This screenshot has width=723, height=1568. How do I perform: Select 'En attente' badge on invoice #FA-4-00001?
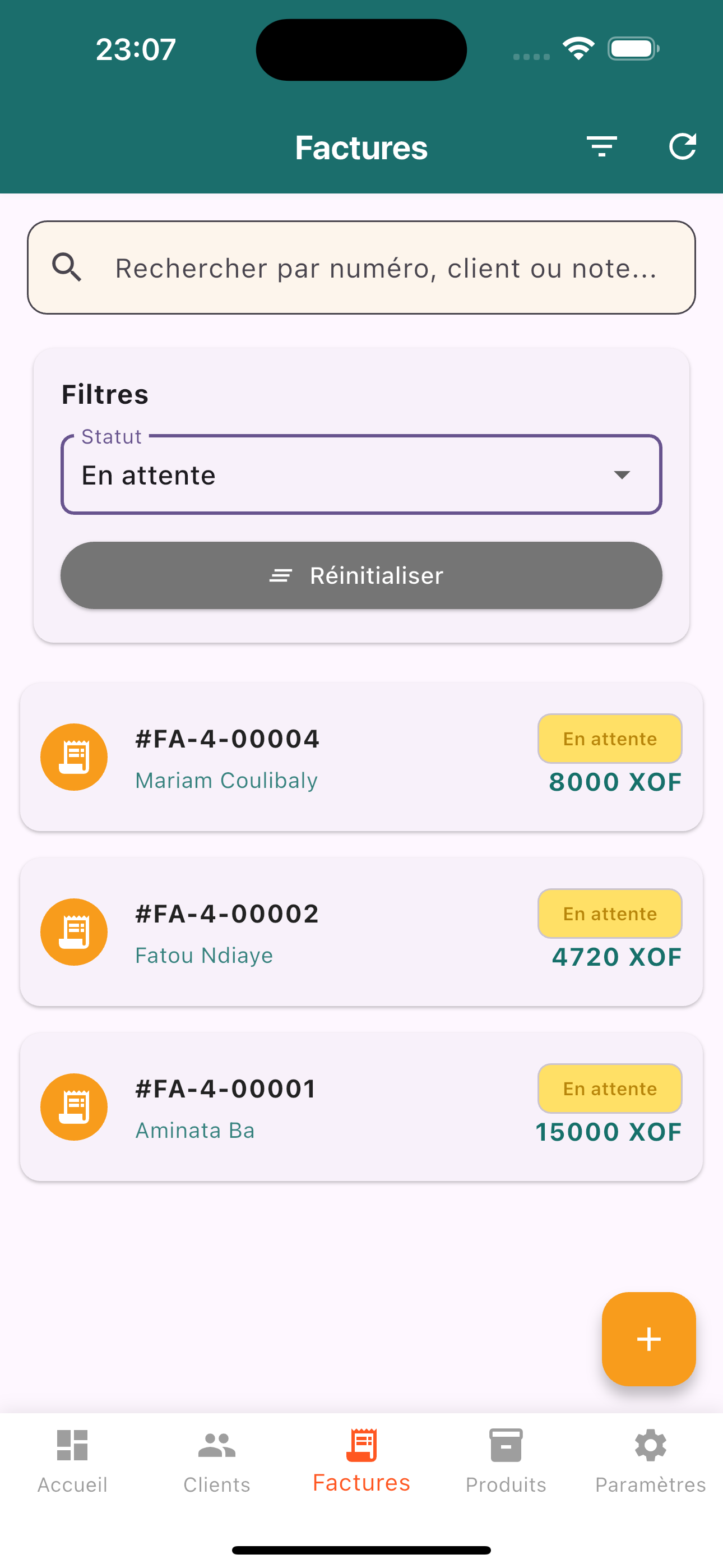(x=609, y=1089)
